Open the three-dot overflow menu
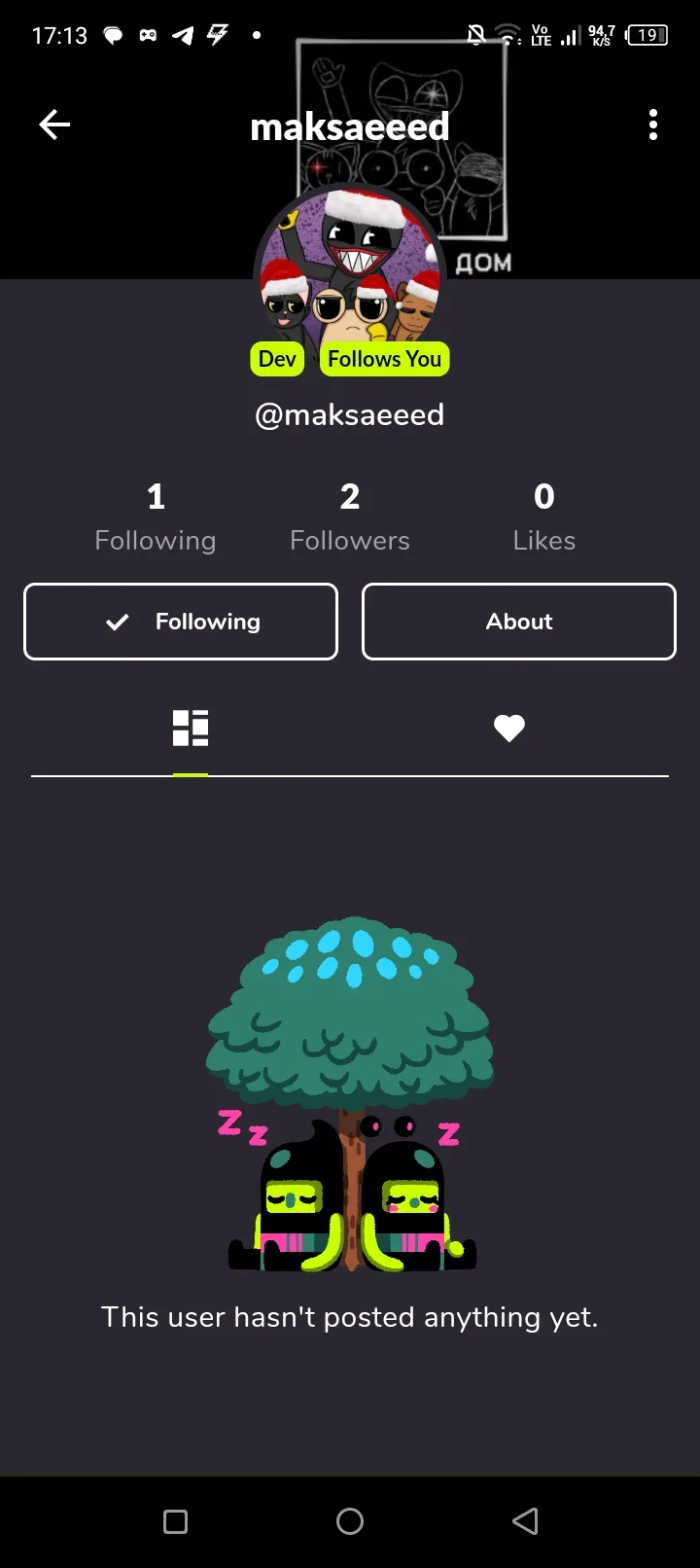 pos(653,125)
